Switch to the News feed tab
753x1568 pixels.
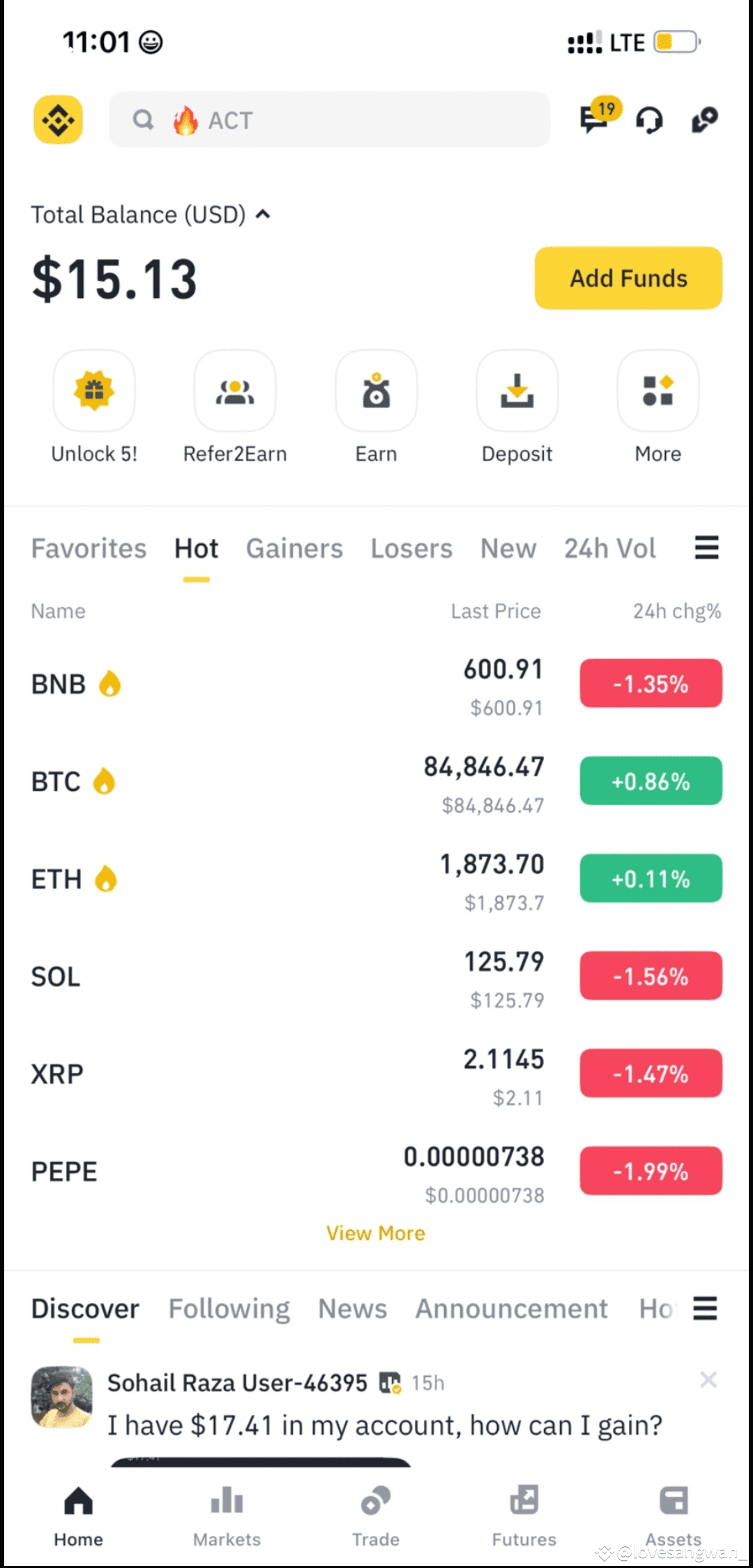click(352, 1309)
